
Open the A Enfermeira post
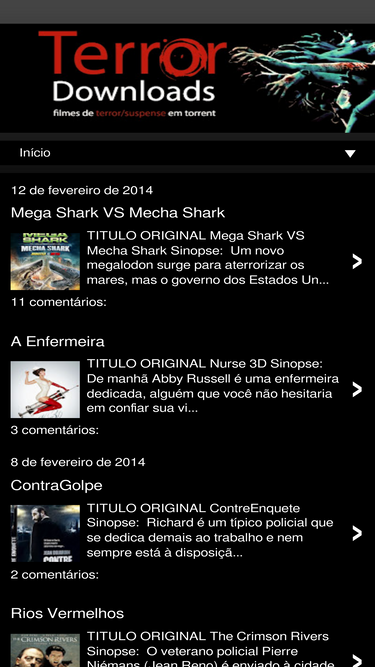tap(57, 341)
